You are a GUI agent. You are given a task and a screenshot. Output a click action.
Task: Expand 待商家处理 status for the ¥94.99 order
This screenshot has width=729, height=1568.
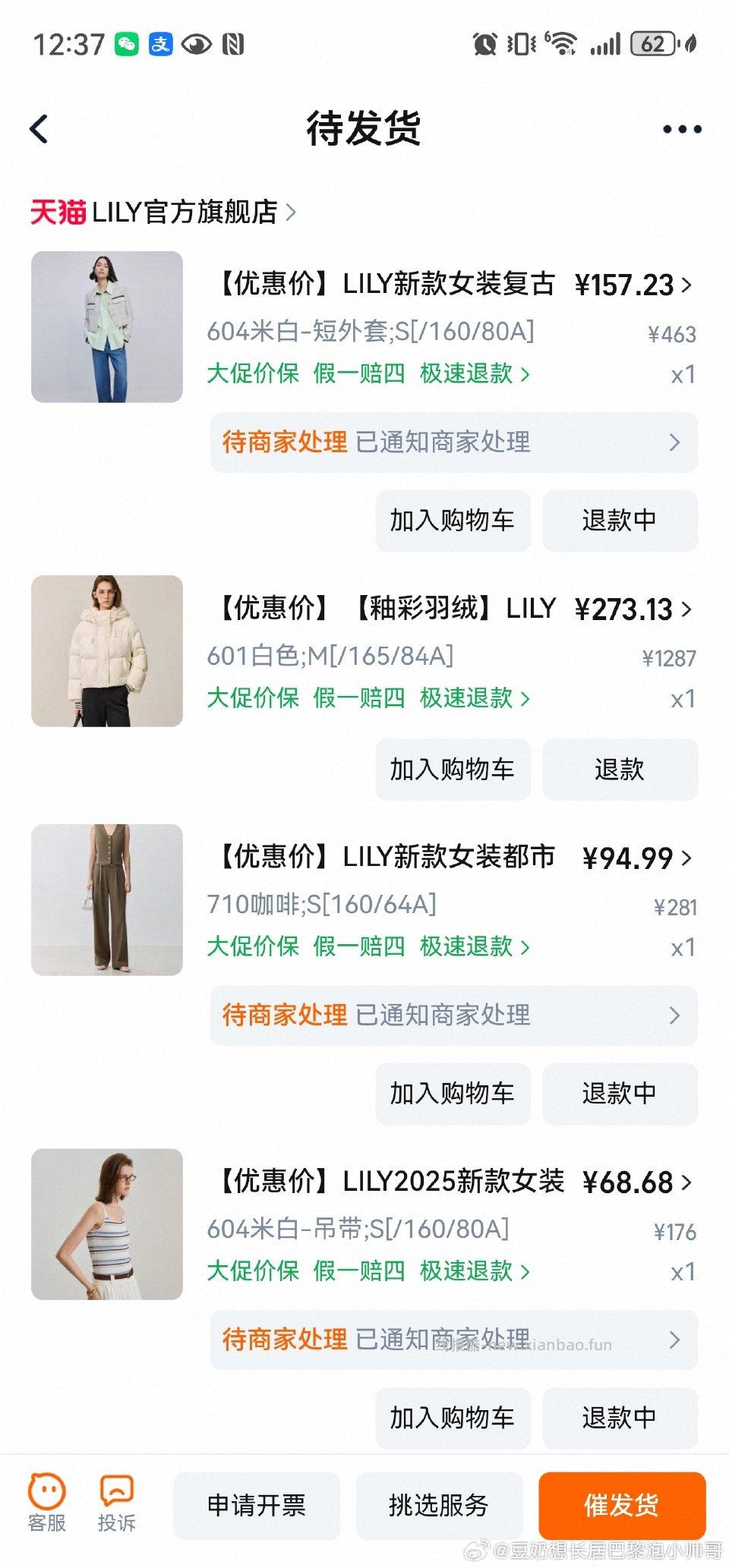pos(454,1015)
